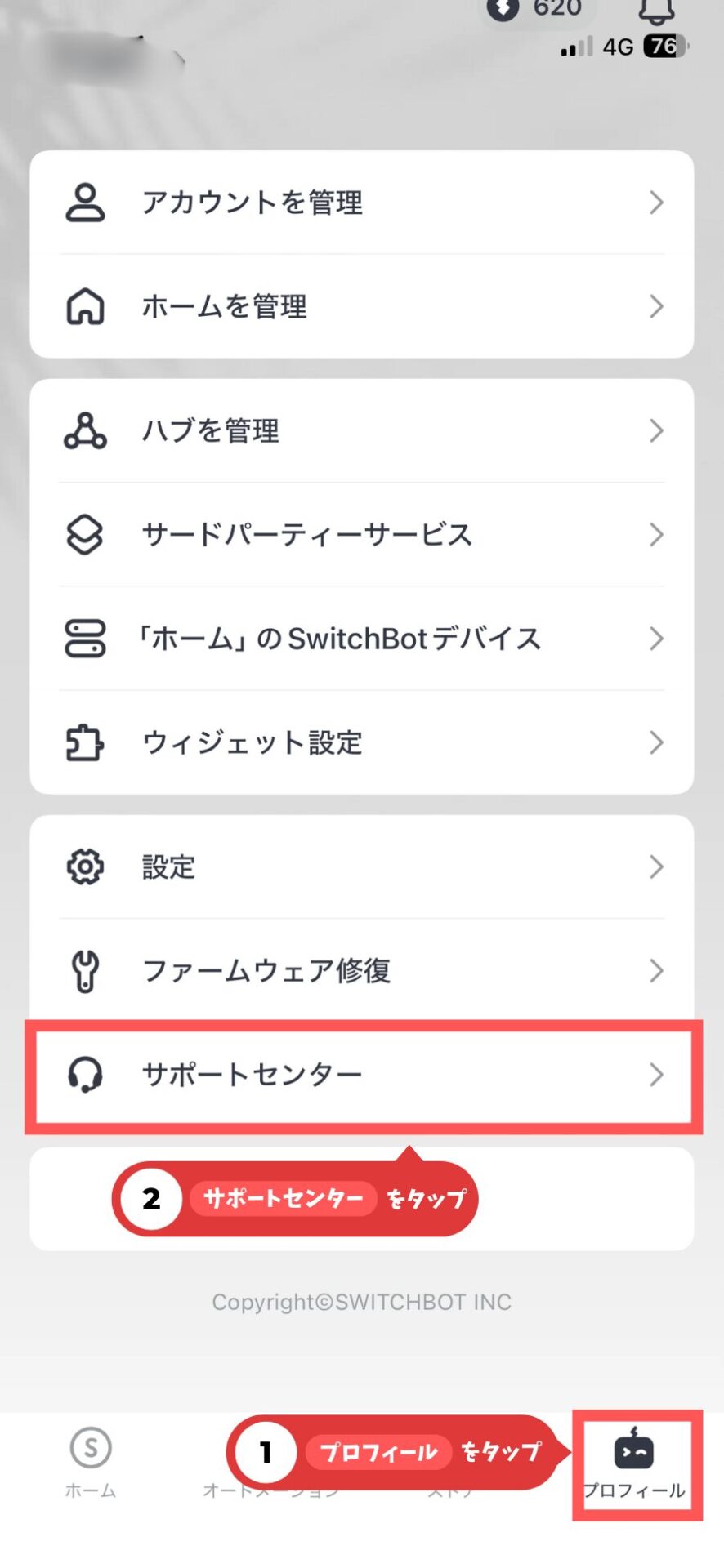Tap the 620 points badge
The height and width of the screenshot is (1568, 724).
coord(538,9)
